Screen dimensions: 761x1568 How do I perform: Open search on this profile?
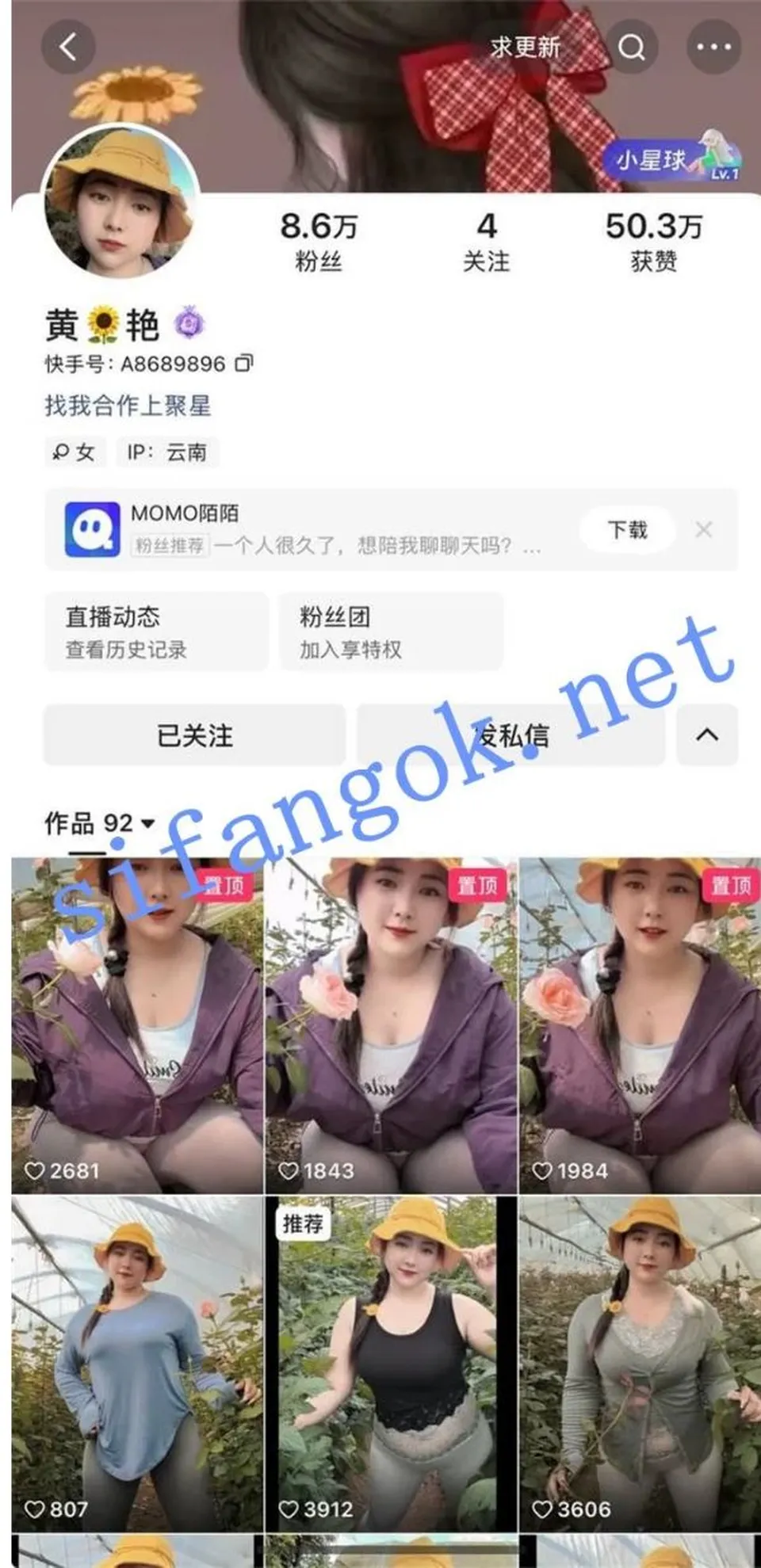[x=631, y=47]
